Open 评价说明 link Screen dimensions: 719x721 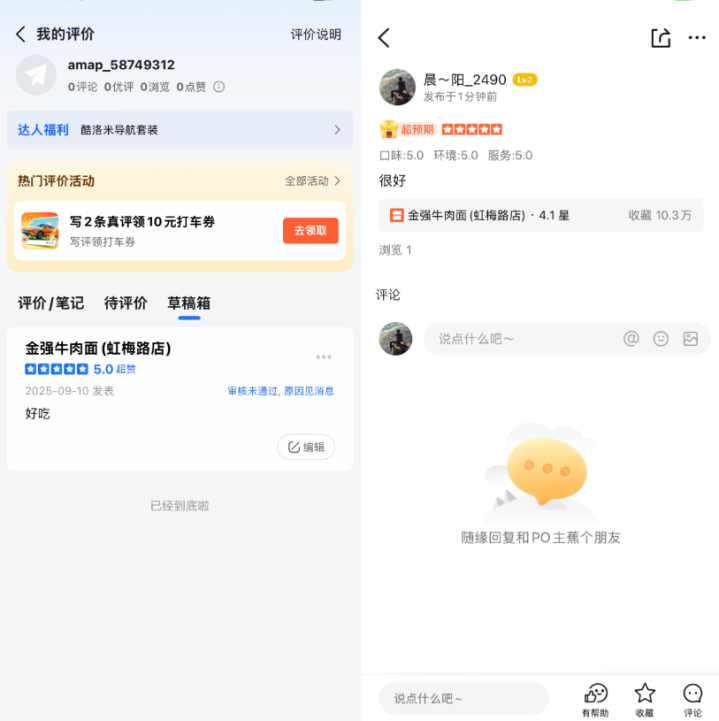coord(315,34)
